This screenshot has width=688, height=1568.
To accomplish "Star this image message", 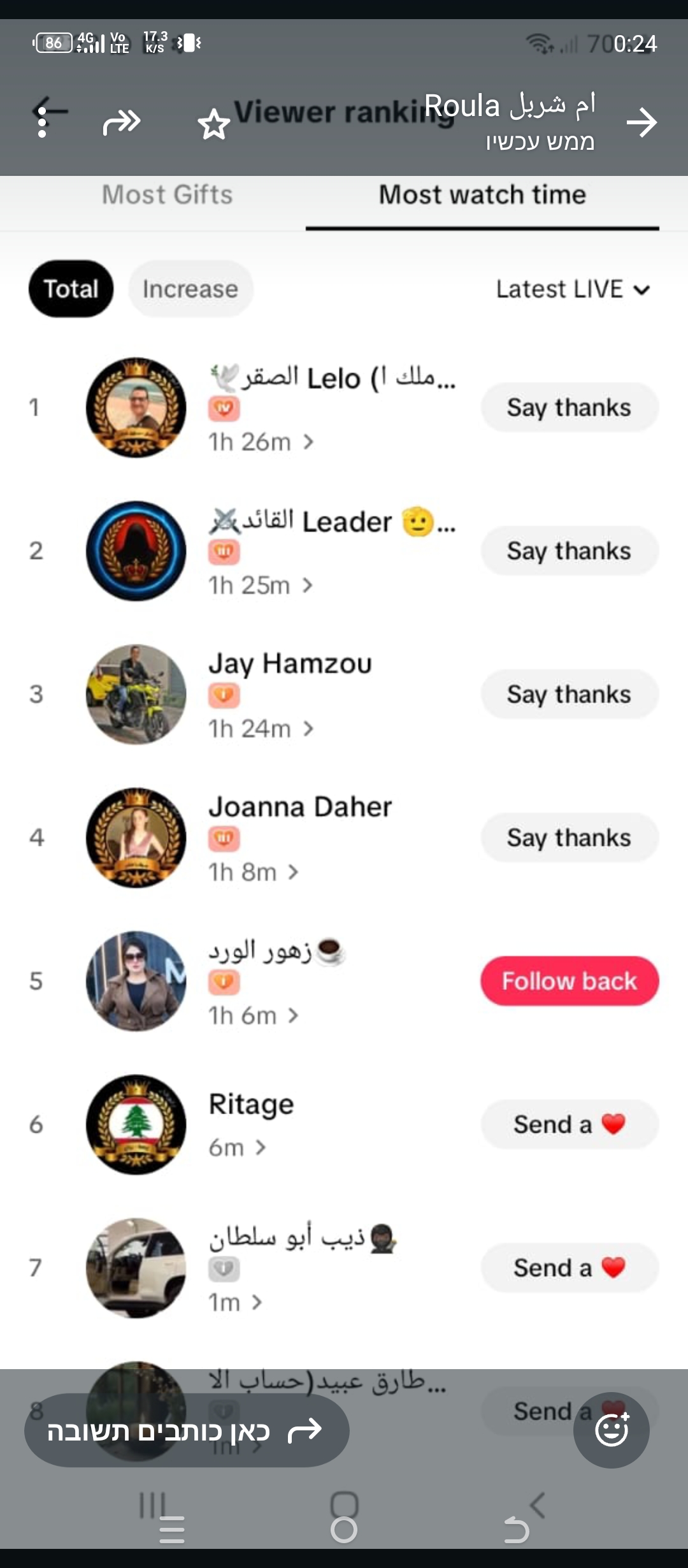I will 213,124.
